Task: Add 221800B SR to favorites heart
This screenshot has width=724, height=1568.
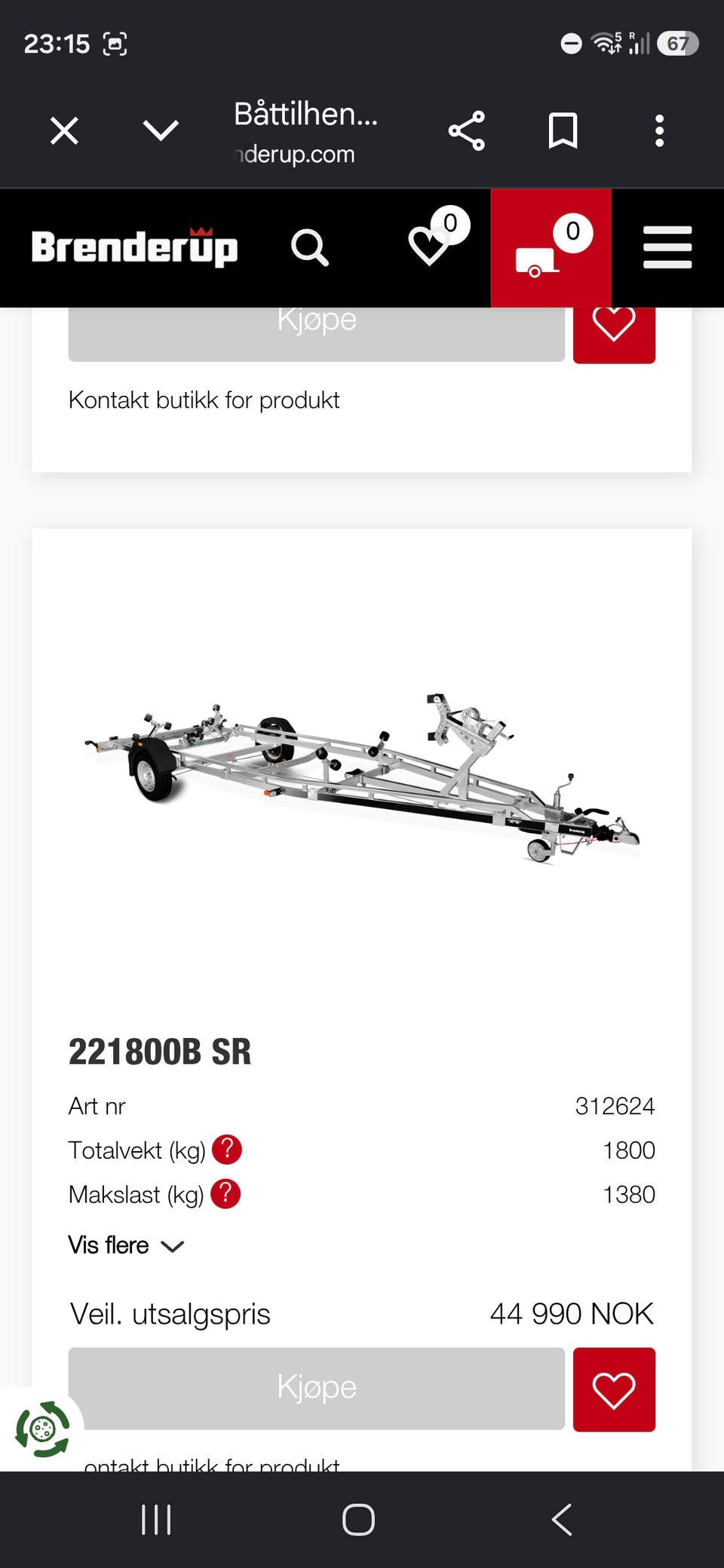Action: tap(614, 1389)
